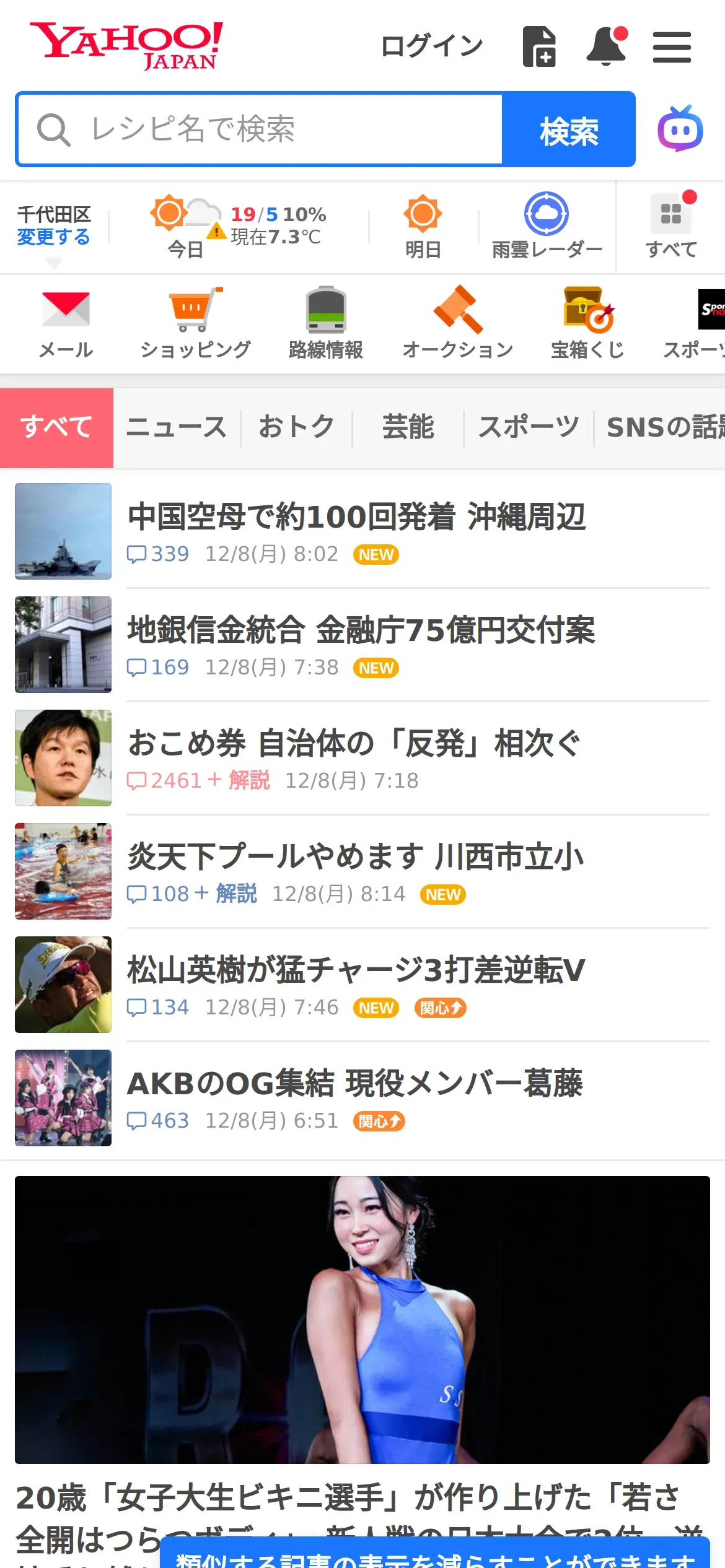Focus the レシピ名で検索 search field

(260, 129)
